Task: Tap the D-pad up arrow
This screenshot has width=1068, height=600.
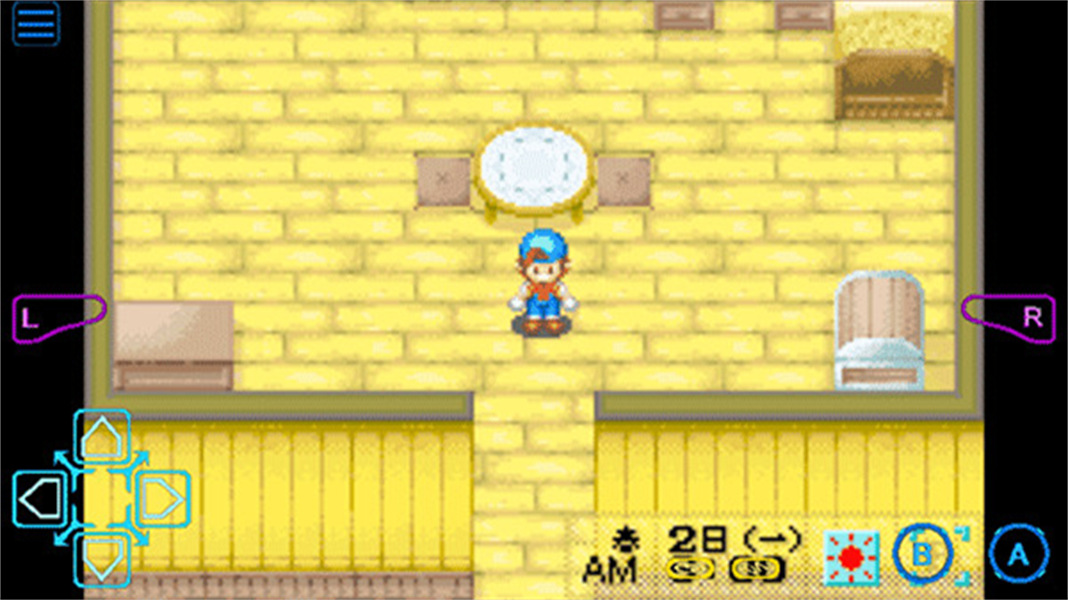Action: click(101, 438)
